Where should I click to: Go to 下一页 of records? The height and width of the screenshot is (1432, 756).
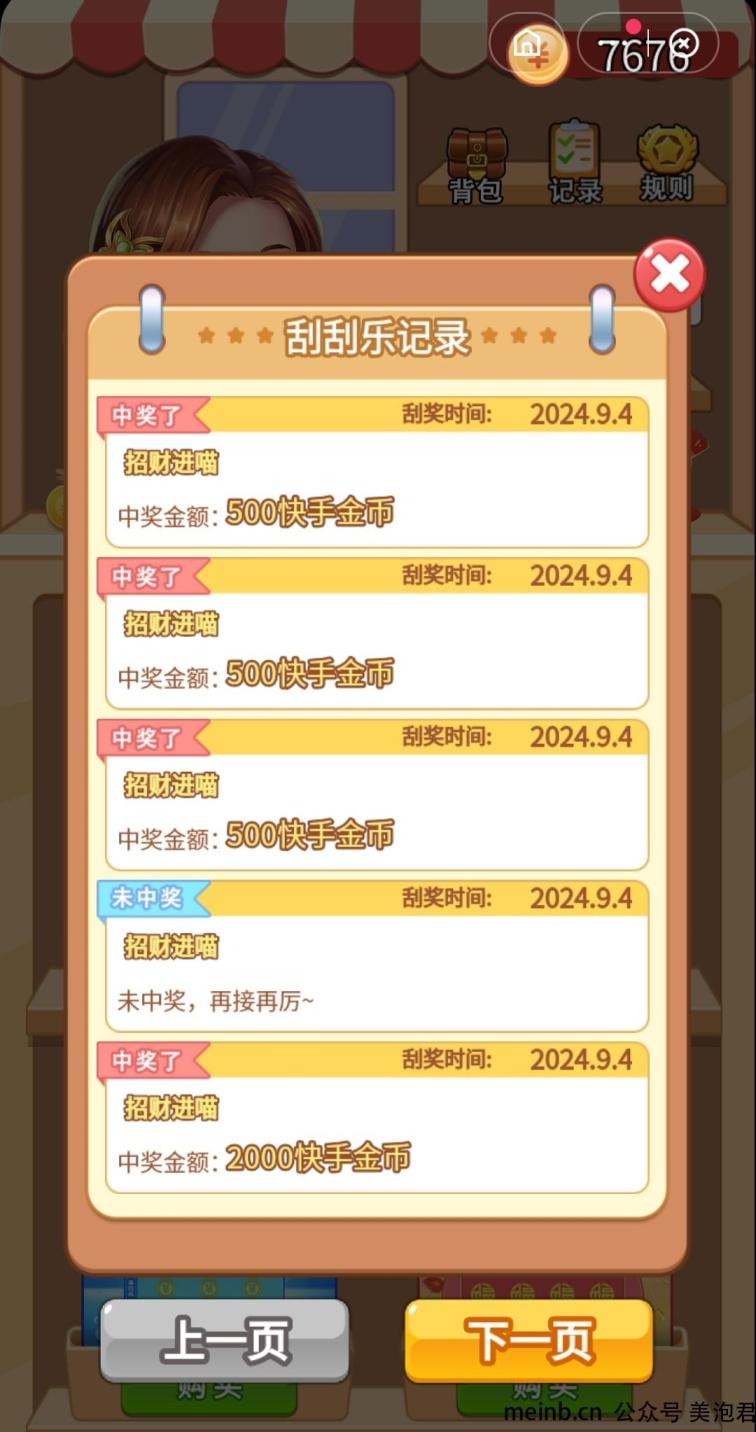[529, 1341]
